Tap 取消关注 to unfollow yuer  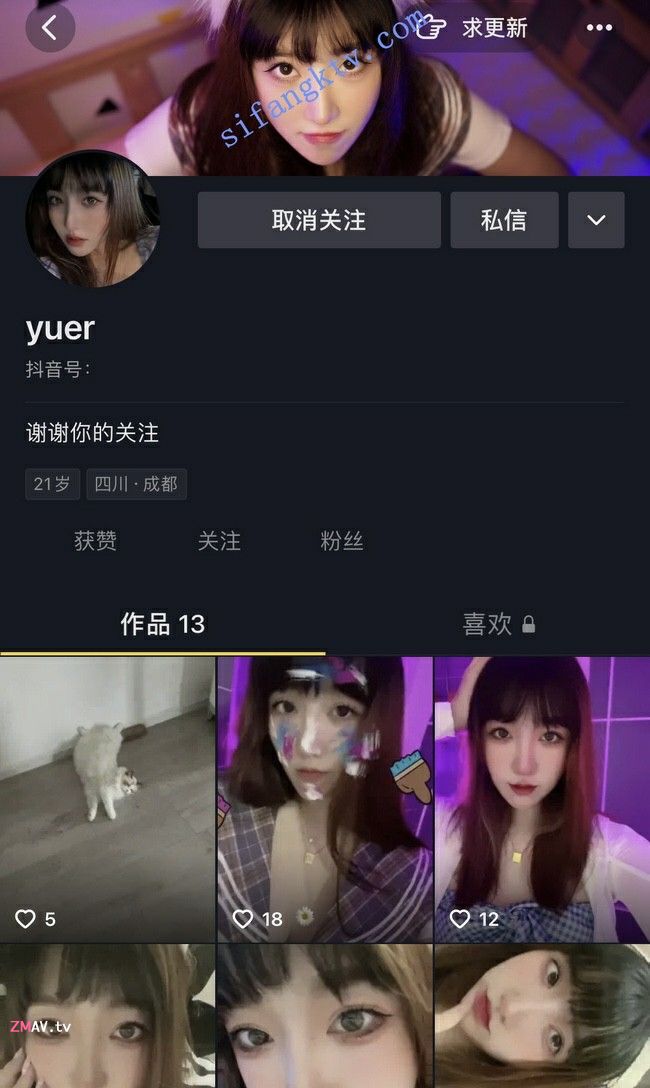319,220
